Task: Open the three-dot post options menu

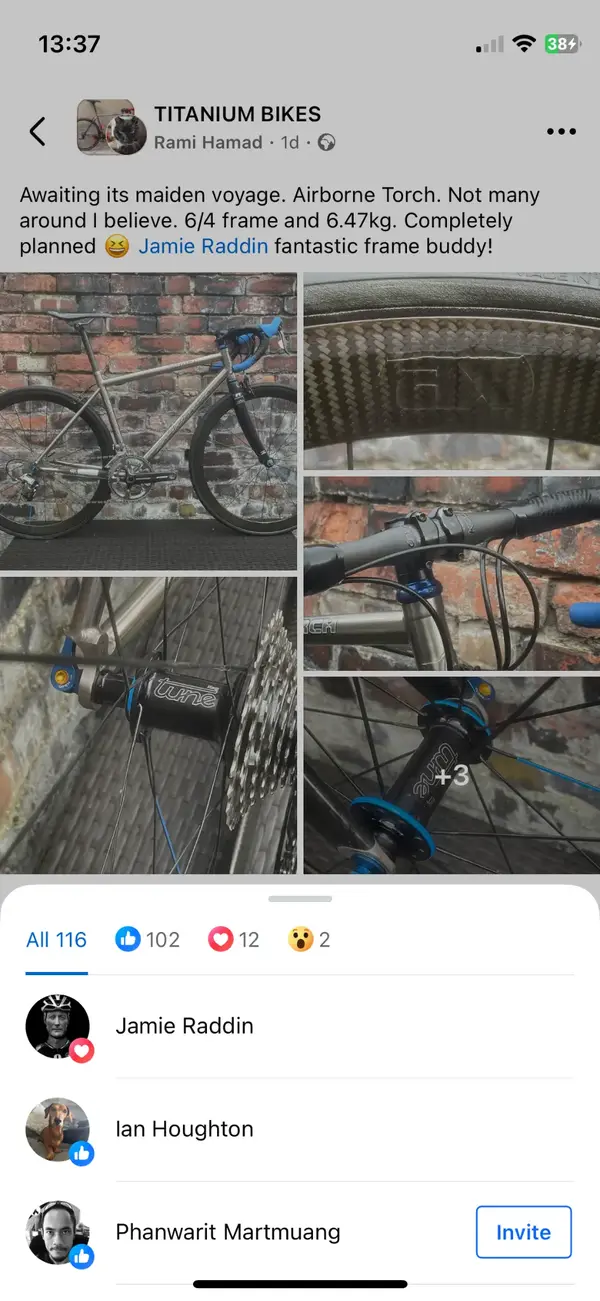Action: point(561,131)
